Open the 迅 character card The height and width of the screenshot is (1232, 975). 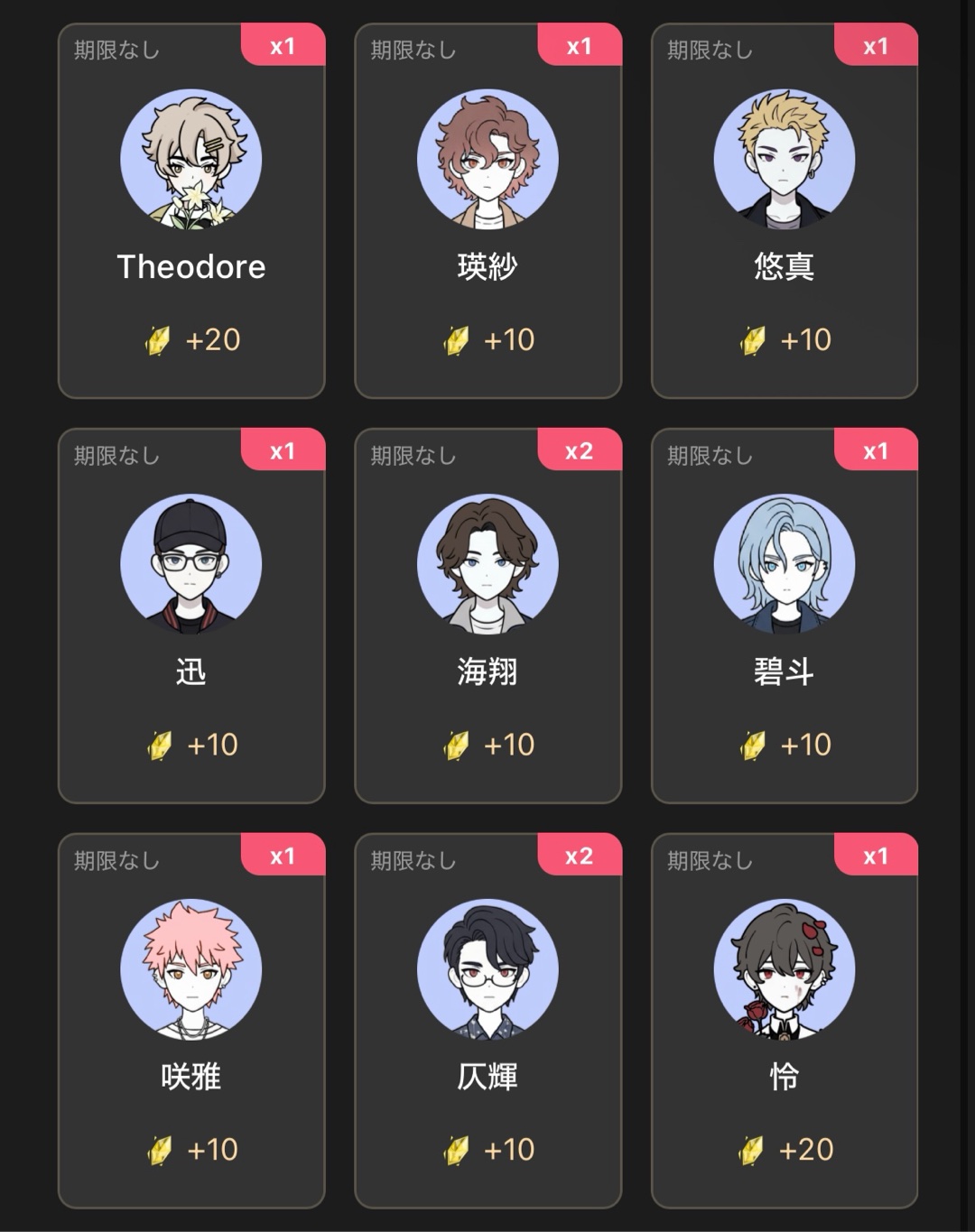191,616
